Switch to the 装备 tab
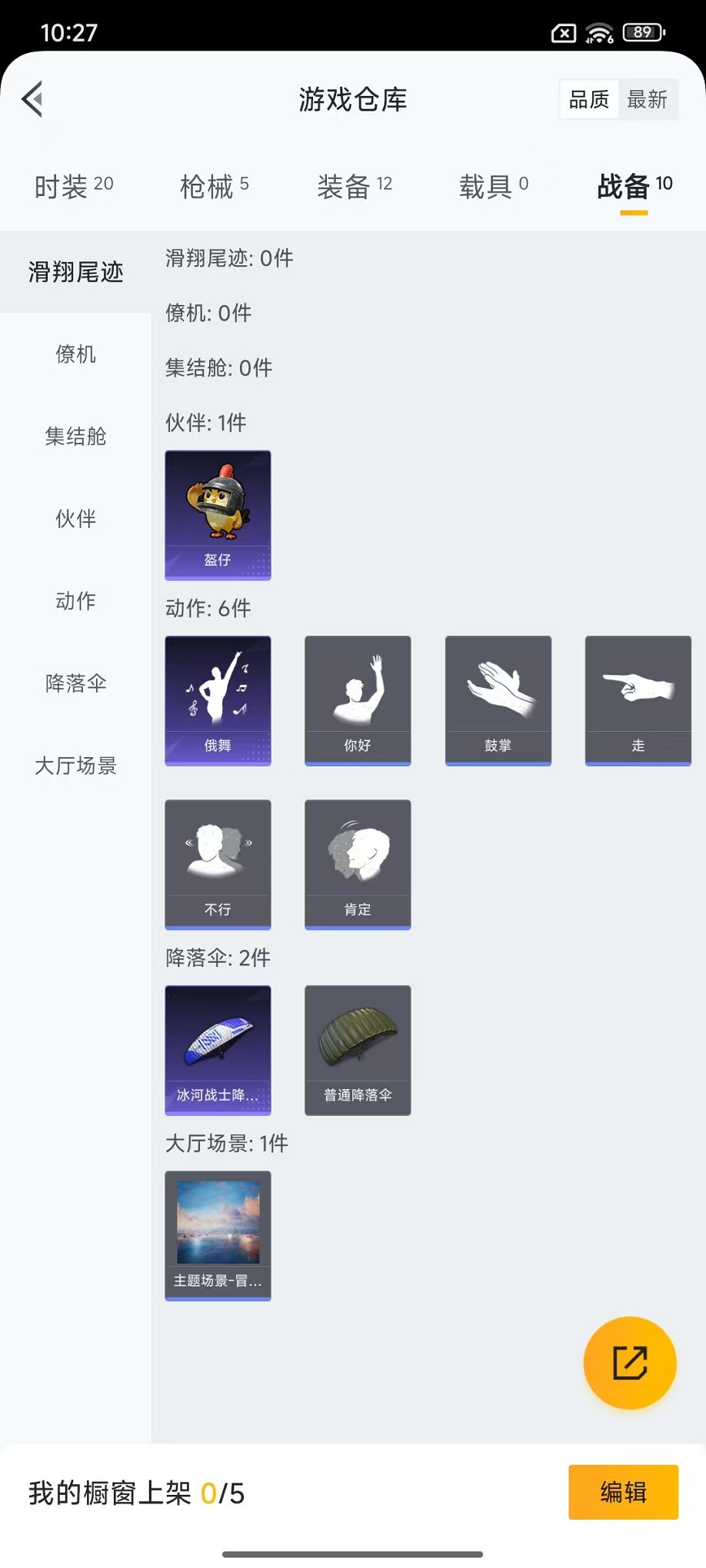 coord(355,186)
